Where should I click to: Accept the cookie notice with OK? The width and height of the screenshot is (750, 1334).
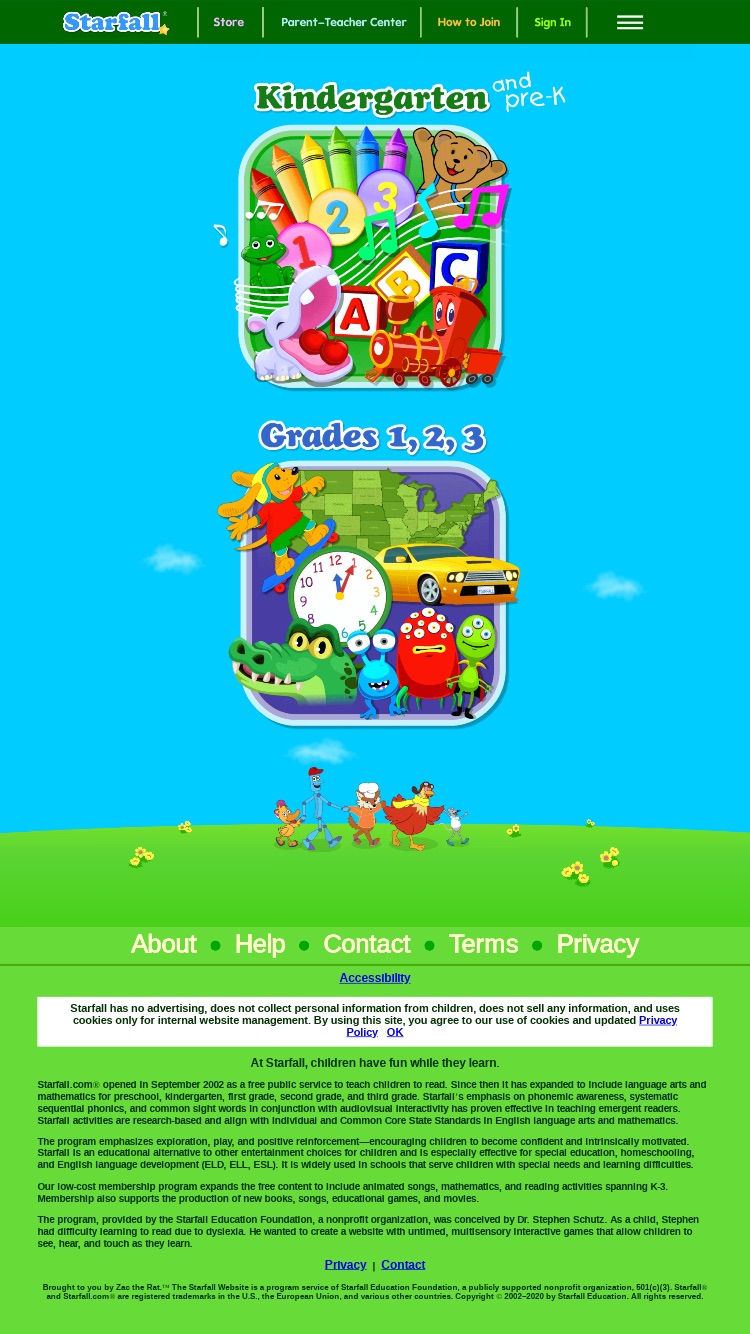coord(395,1032)
